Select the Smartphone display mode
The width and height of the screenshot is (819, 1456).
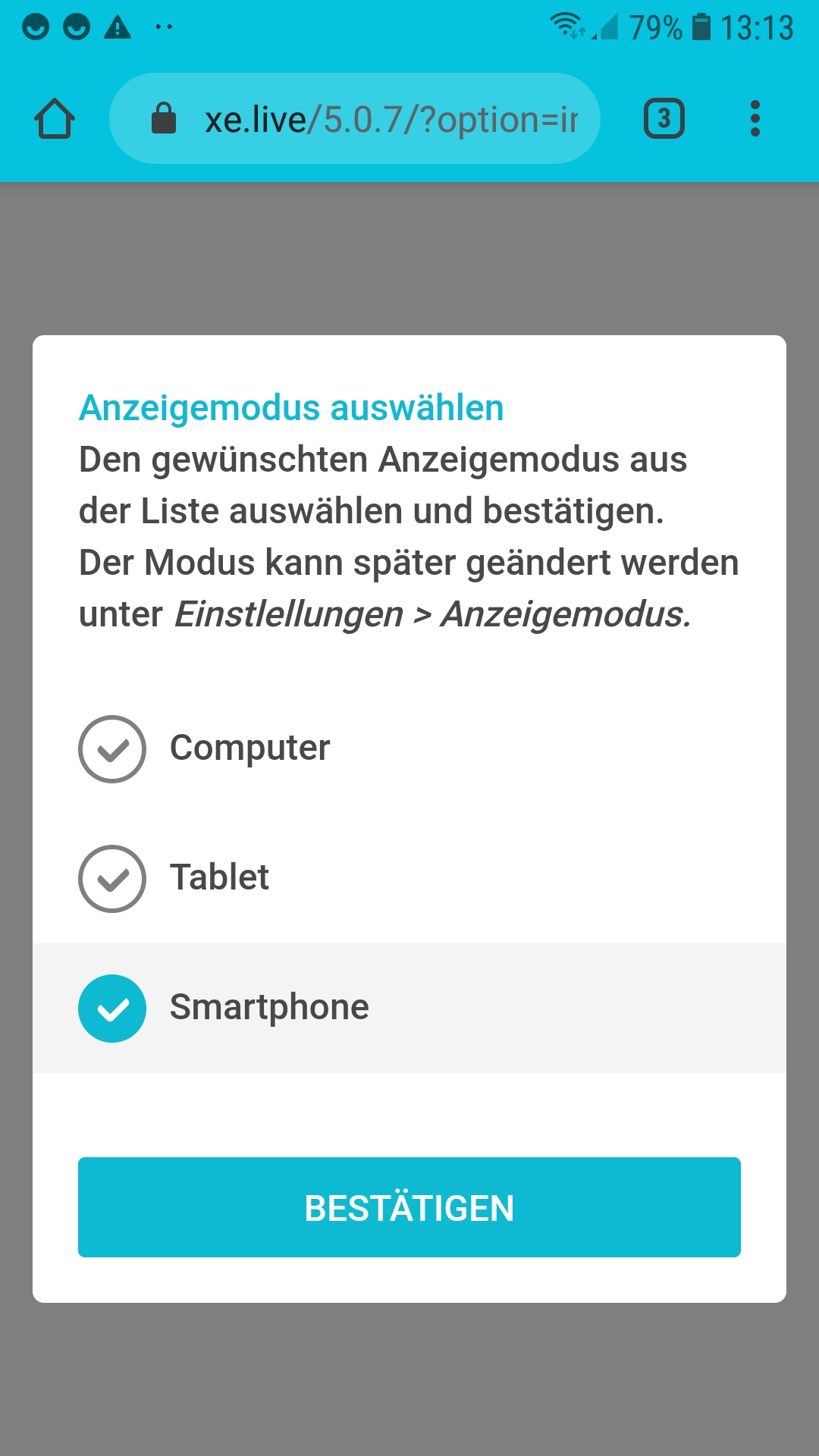pyautogui.click(x=409, y=1009)
